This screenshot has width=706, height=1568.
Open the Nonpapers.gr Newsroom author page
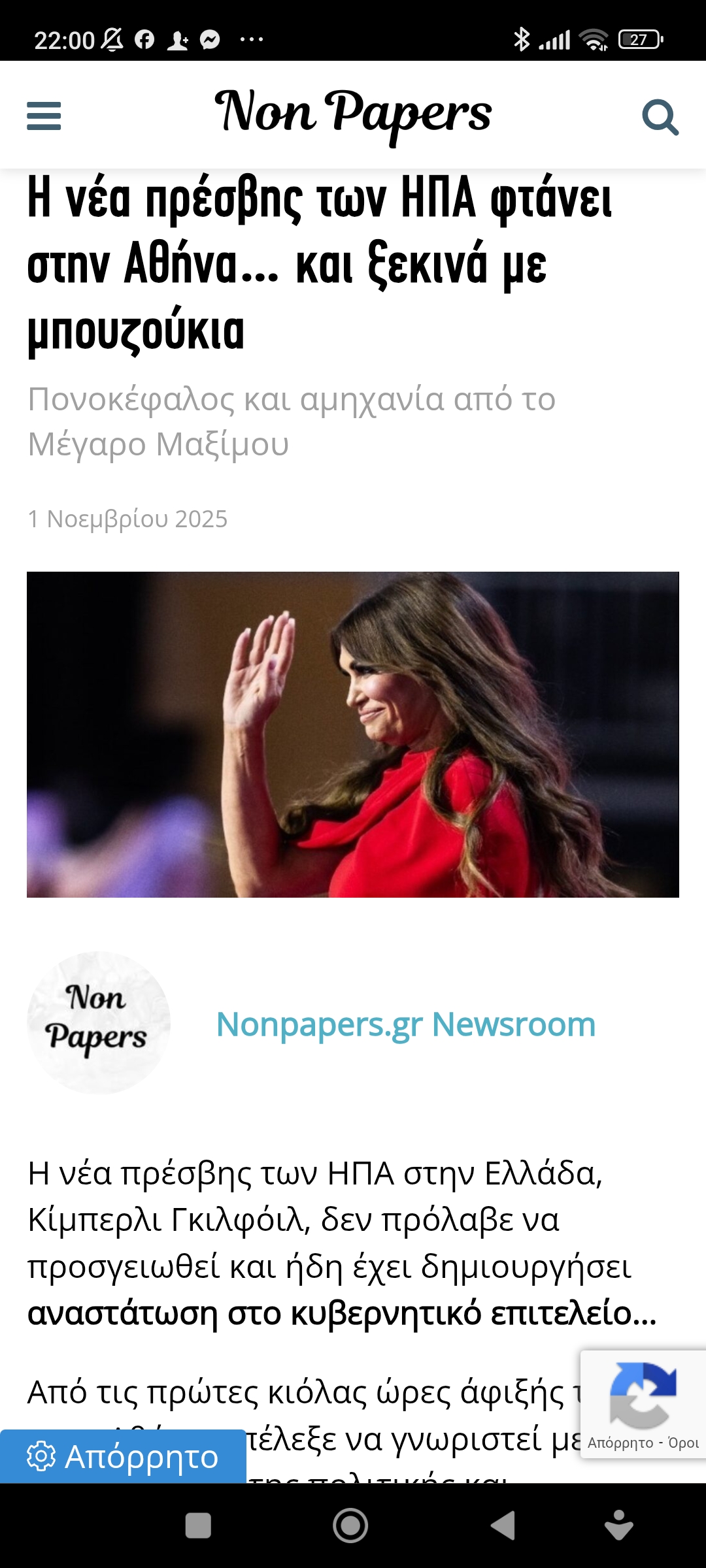[x=405, y=1024]
